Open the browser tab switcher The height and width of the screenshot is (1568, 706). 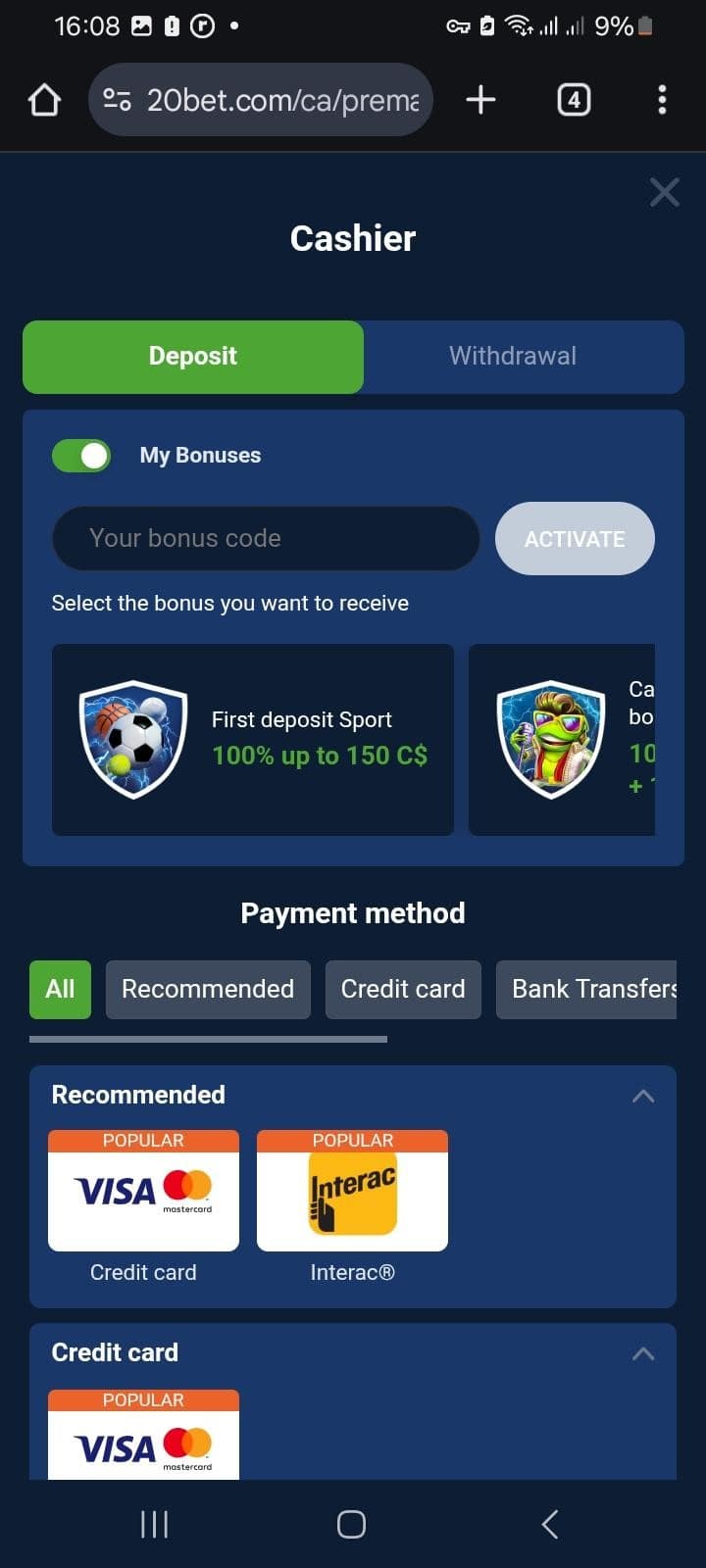[574, 100]
